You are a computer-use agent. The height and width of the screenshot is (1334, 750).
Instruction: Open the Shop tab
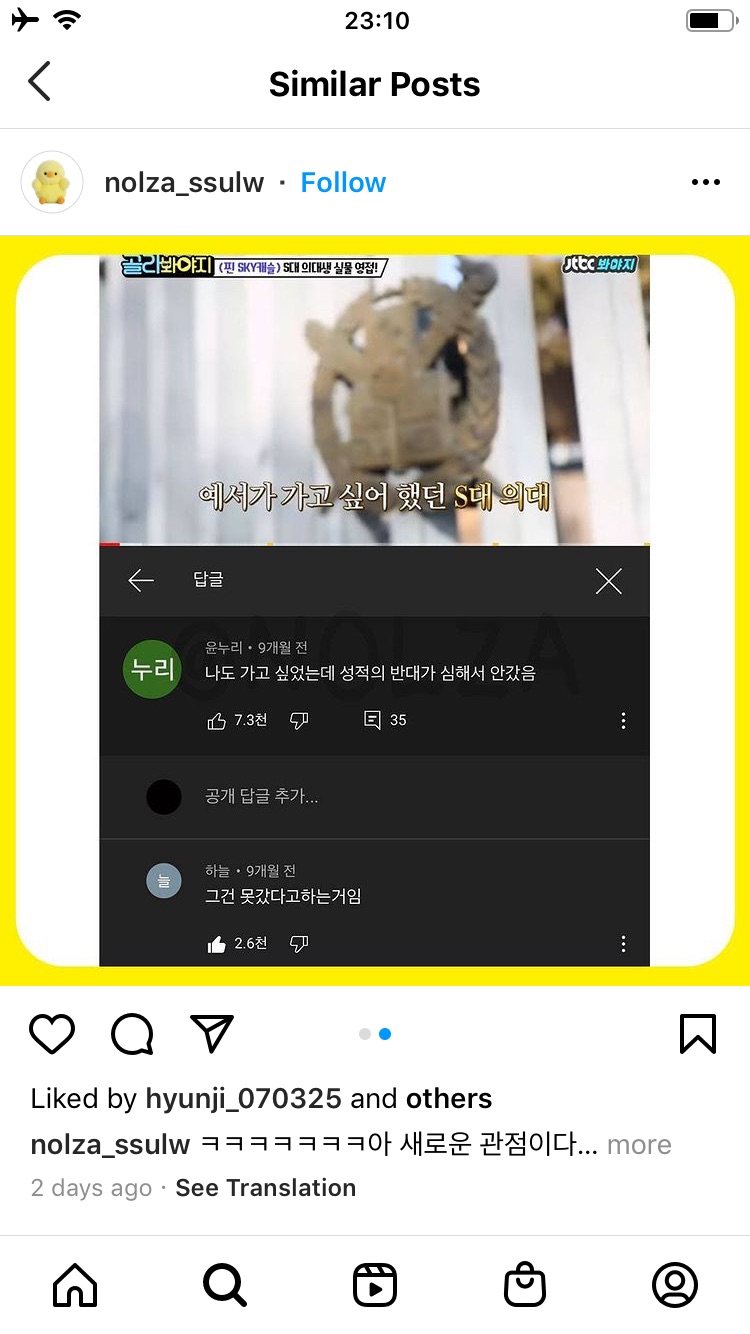tap(525, 1285)
